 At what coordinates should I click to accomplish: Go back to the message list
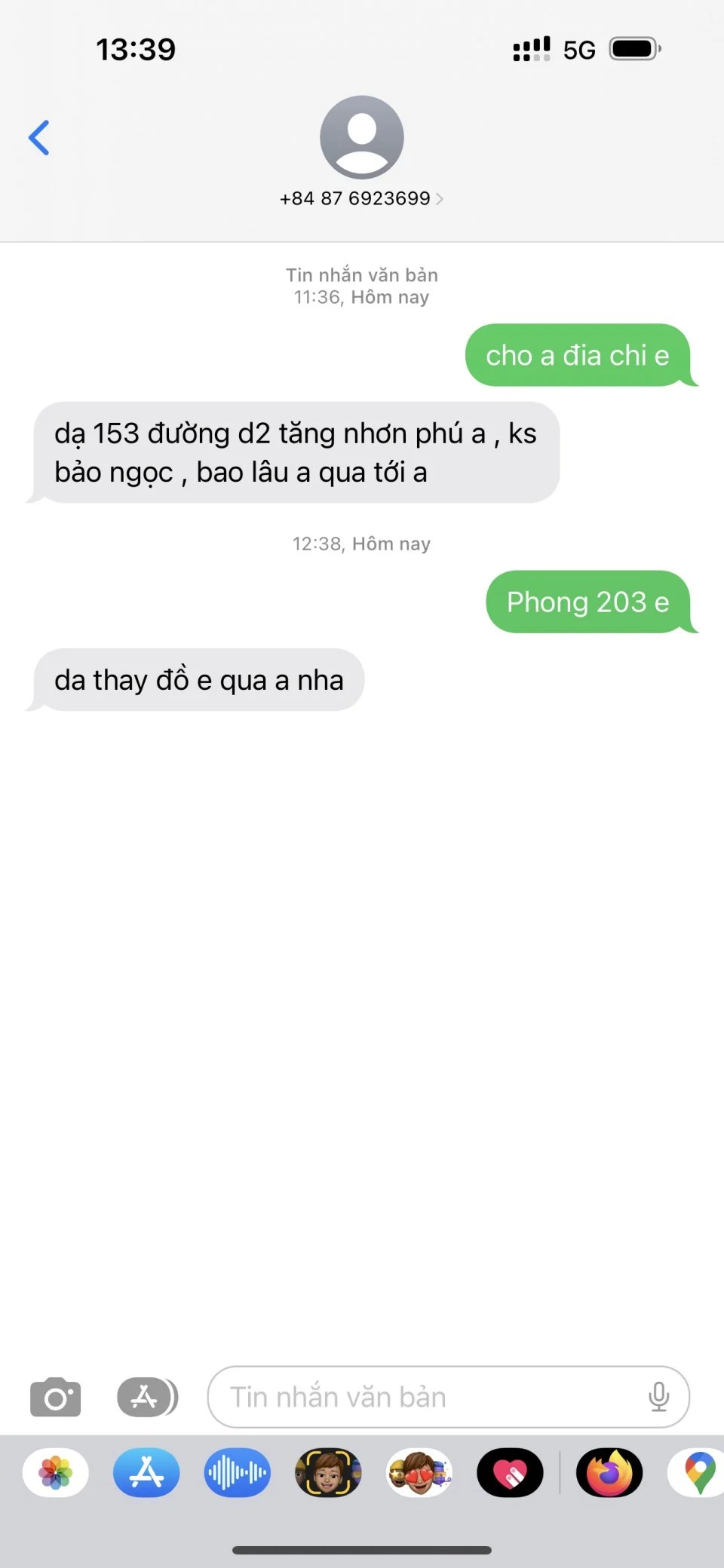(39, 138)
